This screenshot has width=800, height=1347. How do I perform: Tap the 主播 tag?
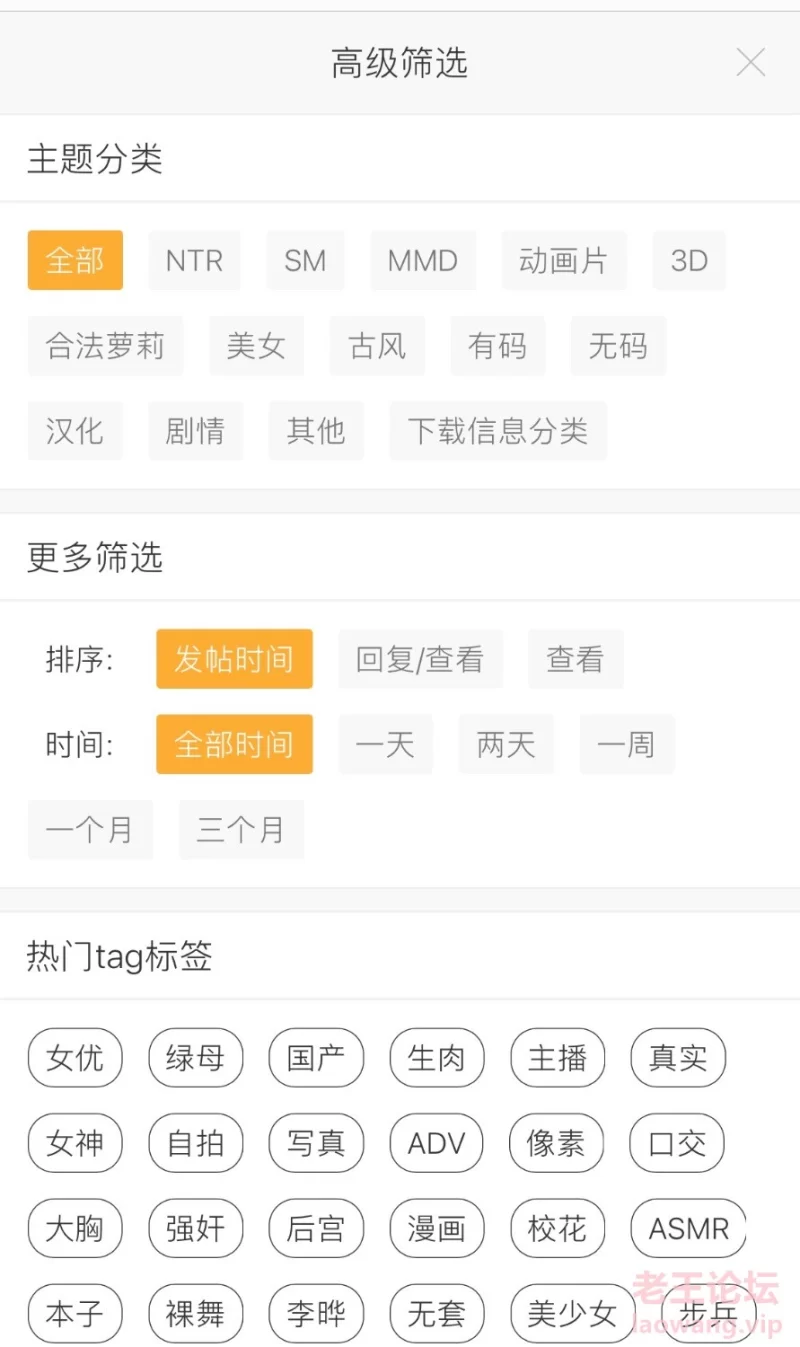[557, 1058]
